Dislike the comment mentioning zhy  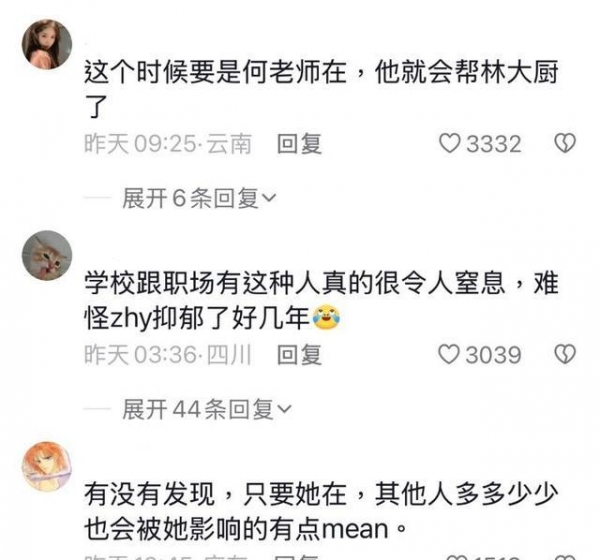point(565,354)
